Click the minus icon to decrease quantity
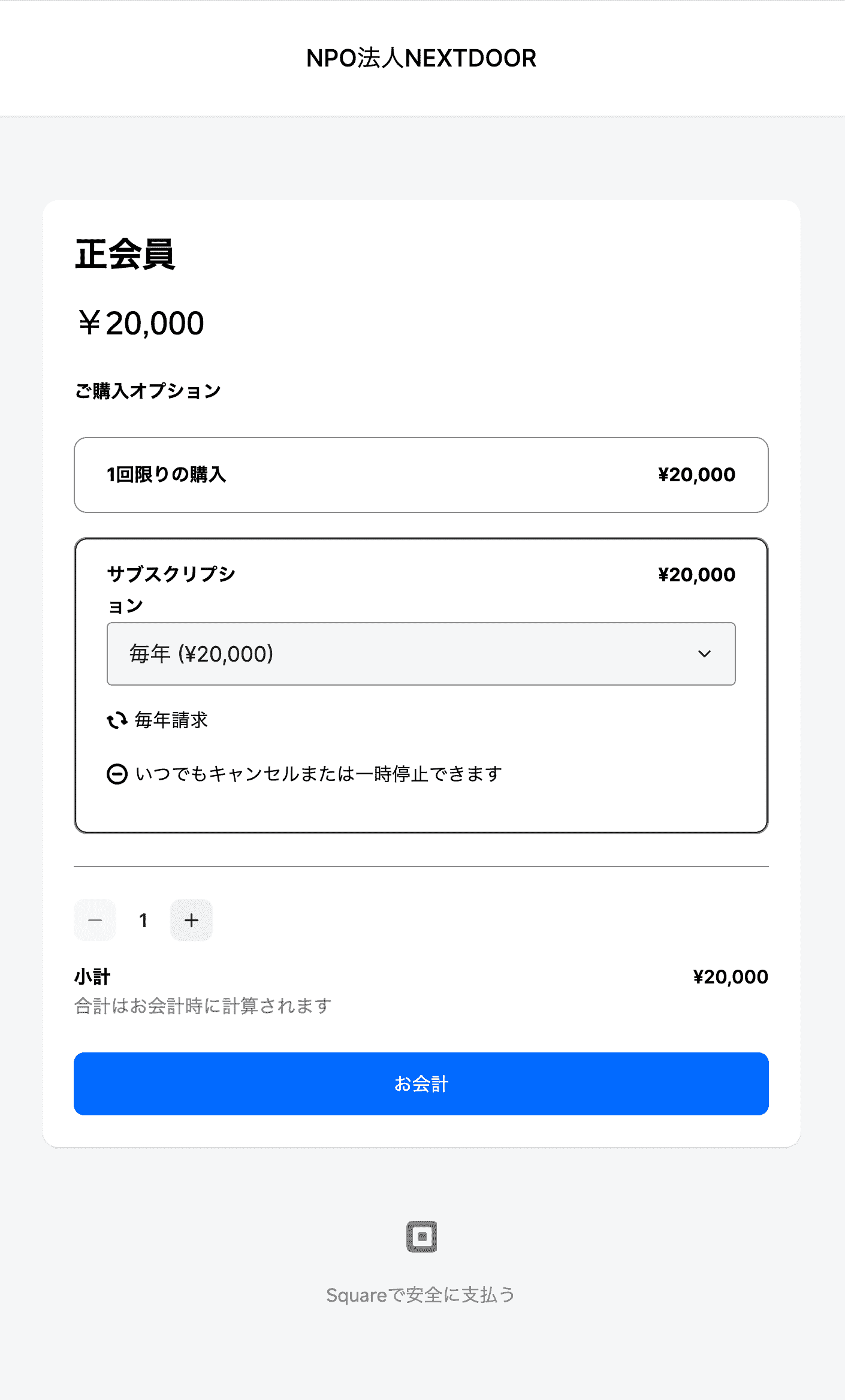This screenshot has height=1400, width=845. [95, 920]
